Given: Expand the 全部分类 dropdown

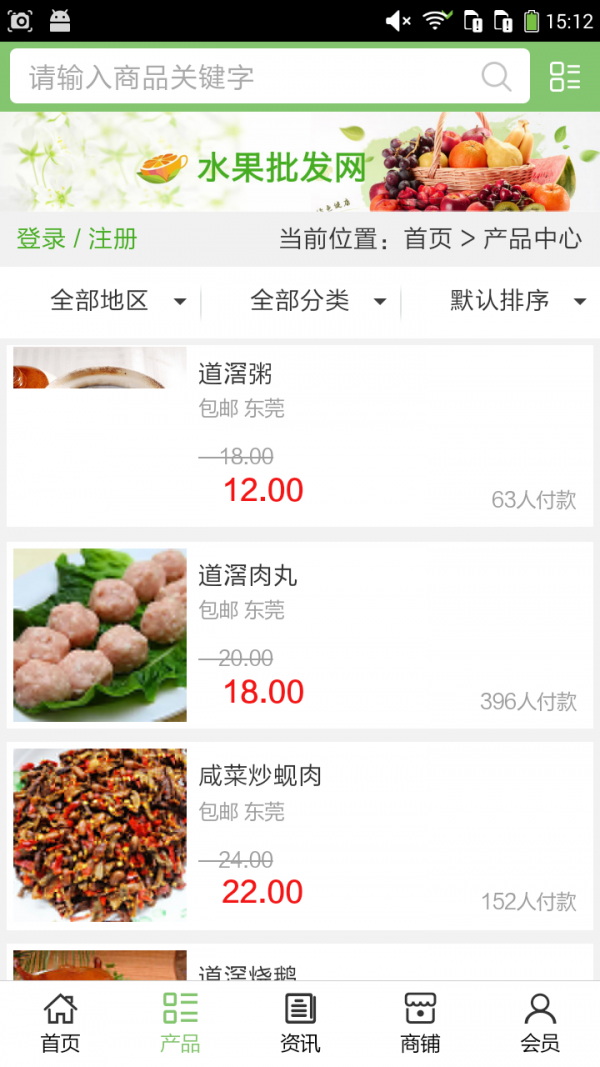Looking at the screenshot, I should 318,300.
